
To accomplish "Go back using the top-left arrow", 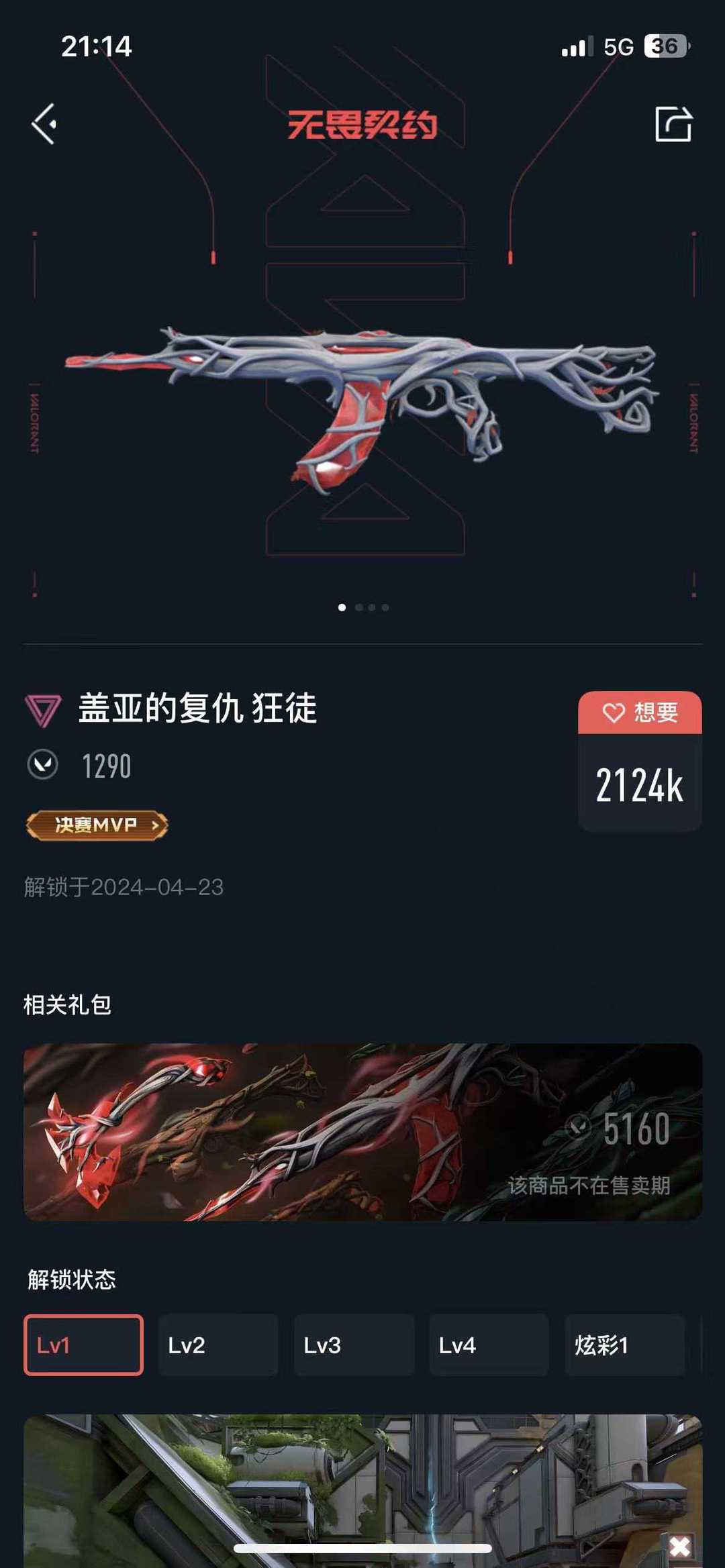I will click(44, 124).
